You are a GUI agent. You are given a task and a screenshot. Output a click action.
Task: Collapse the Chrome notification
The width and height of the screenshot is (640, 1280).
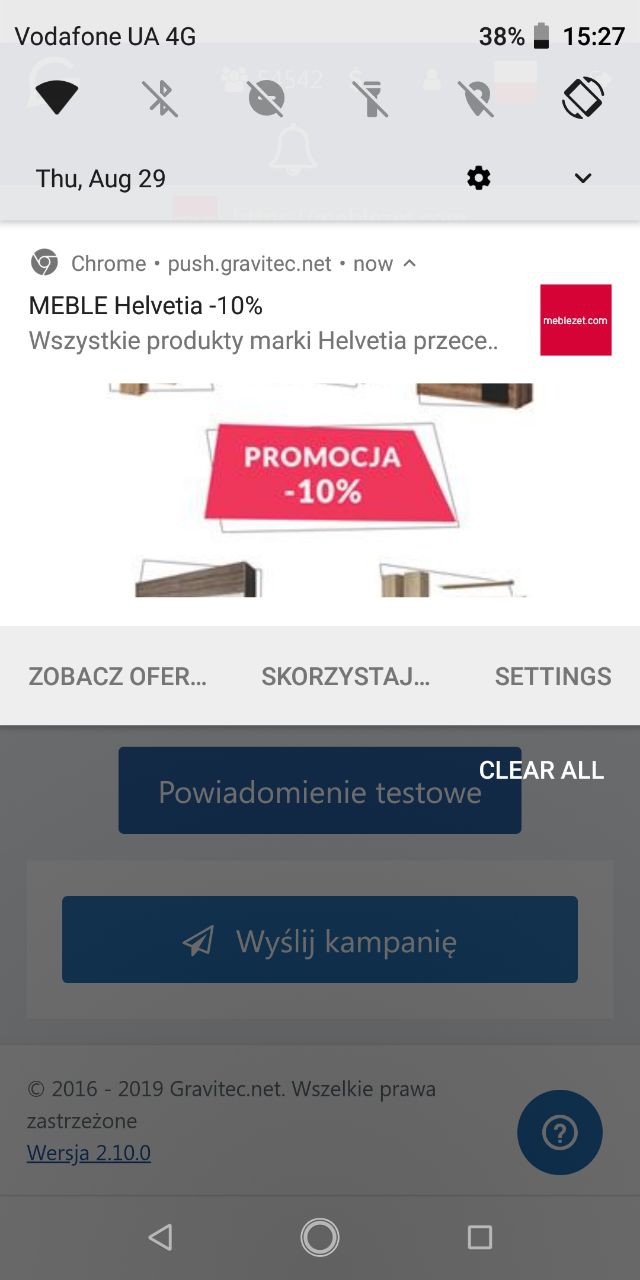(x=409, y=264)
